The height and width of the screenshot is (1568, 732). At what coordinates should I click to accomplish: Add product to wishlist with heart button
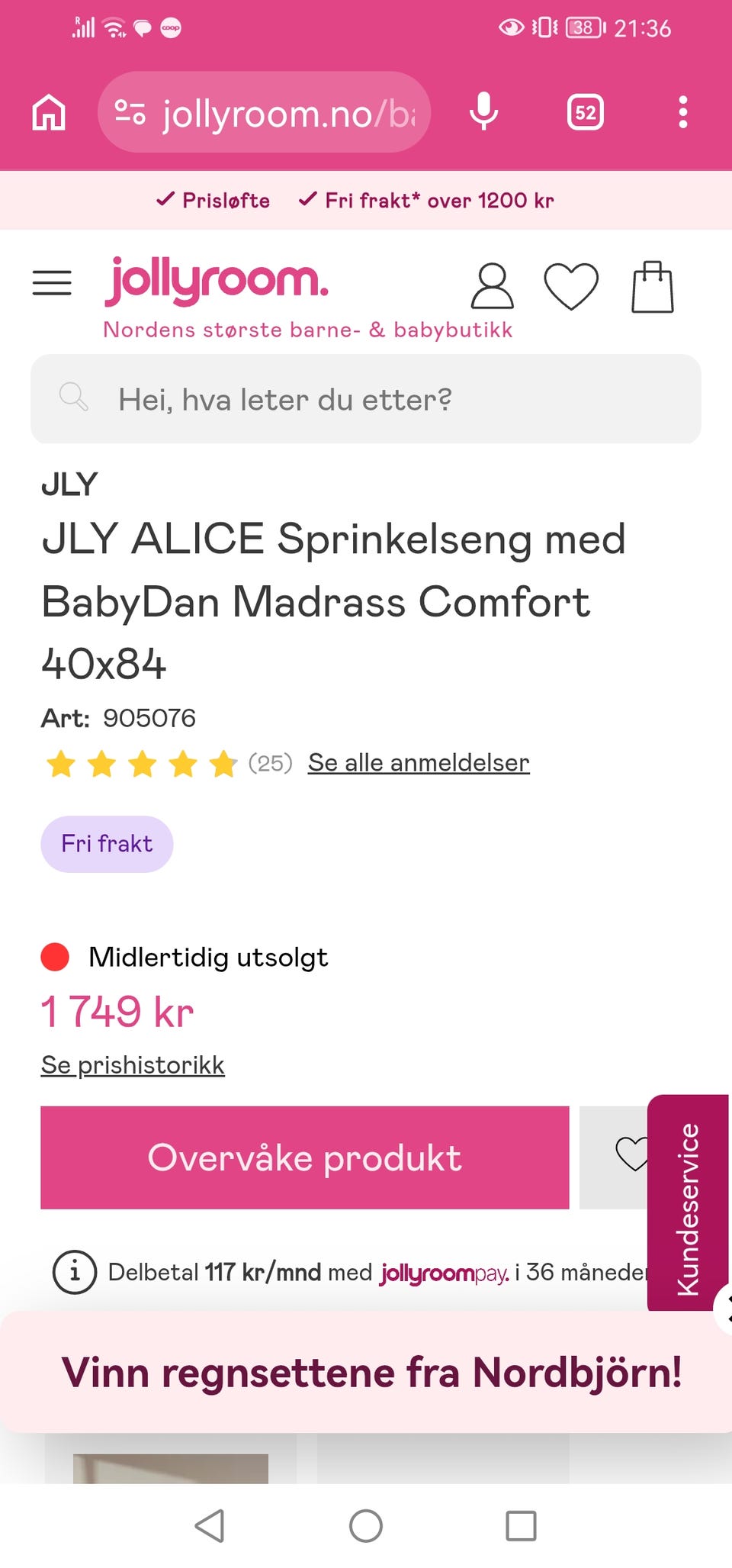point(615,1157)
